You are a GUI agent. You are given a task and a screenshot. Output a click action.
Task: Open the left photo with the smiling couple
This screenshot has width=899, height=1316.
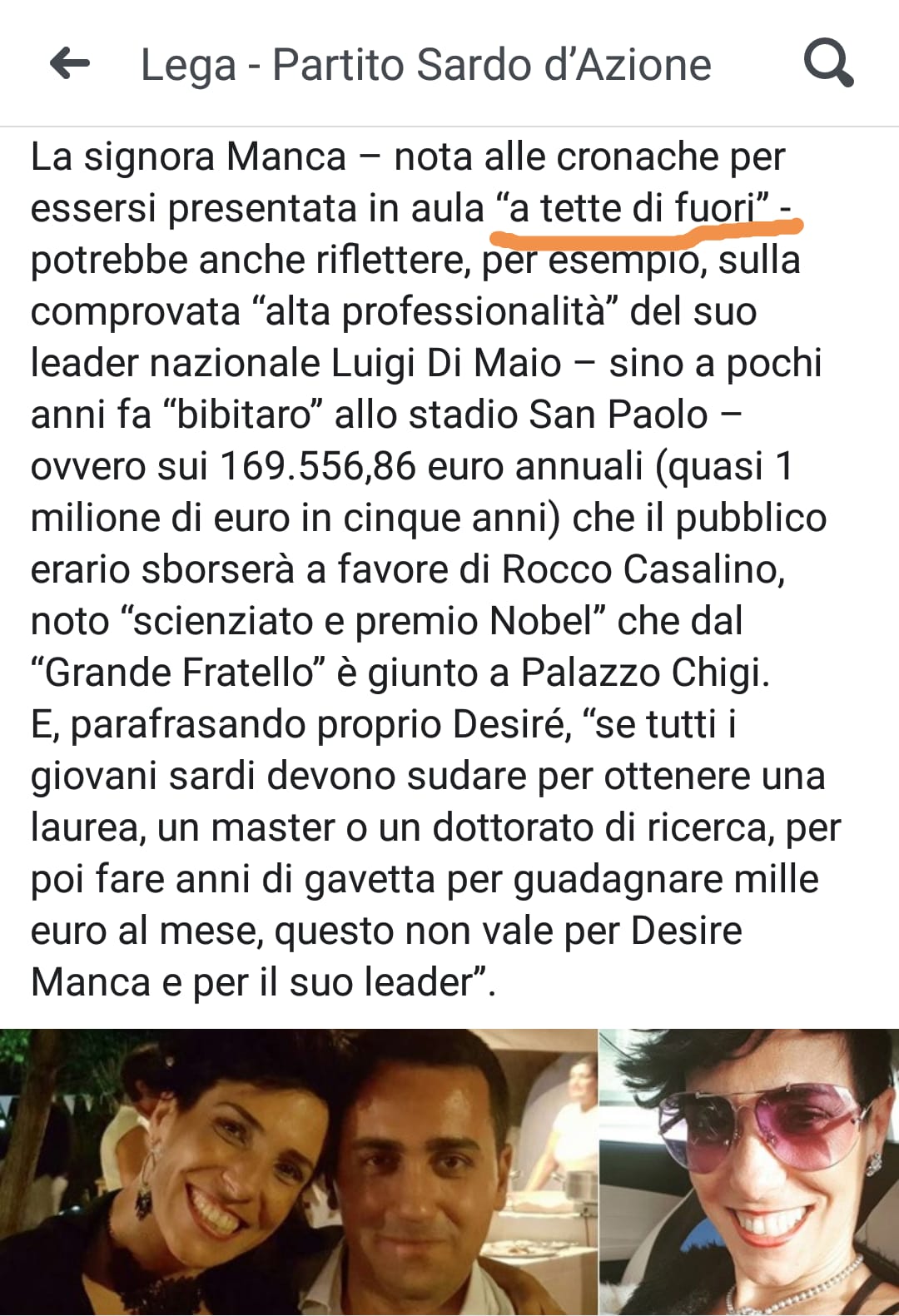click(x=298, y=1172)
